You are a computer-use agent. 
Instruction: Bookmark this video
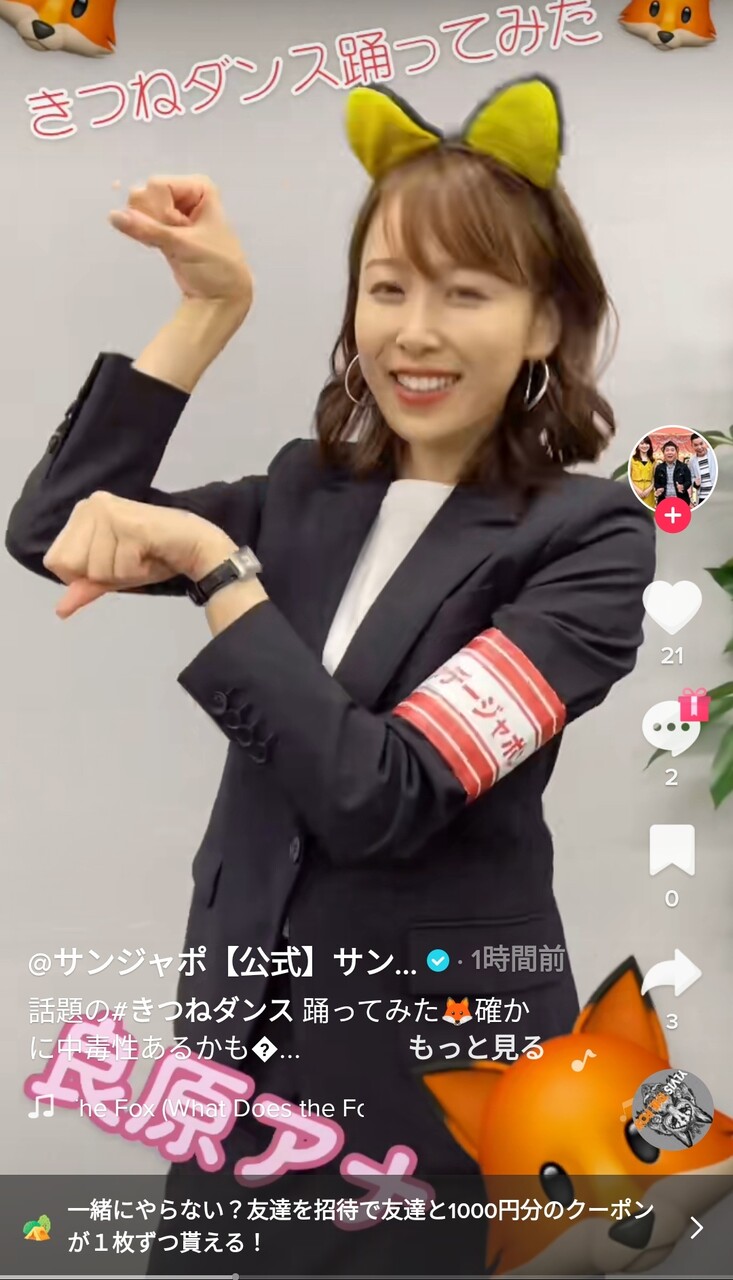click(x=672, y=850)
